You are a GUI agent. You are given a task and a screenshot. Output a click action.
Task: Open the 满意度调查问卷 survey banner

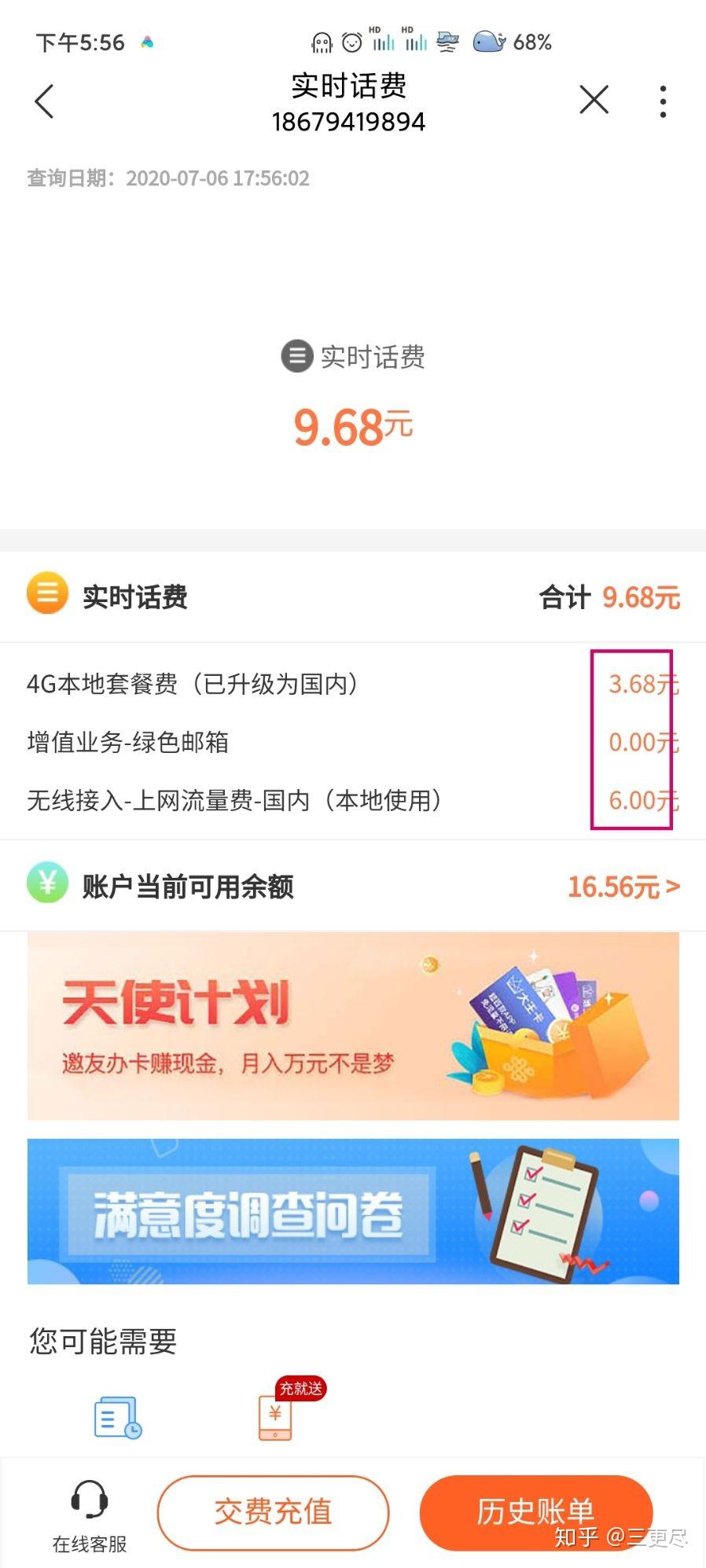click(x=353, y=1211)
